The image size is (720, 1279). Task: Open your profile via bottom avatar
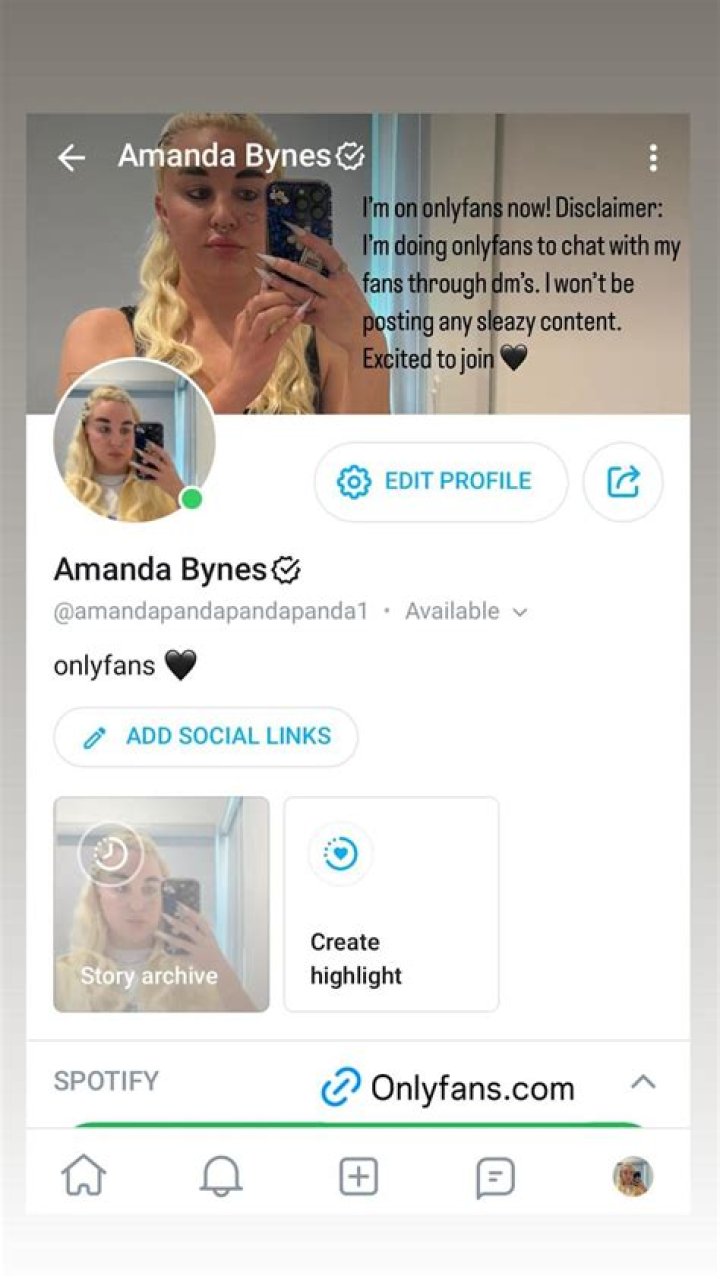(x=633, y=1176)
